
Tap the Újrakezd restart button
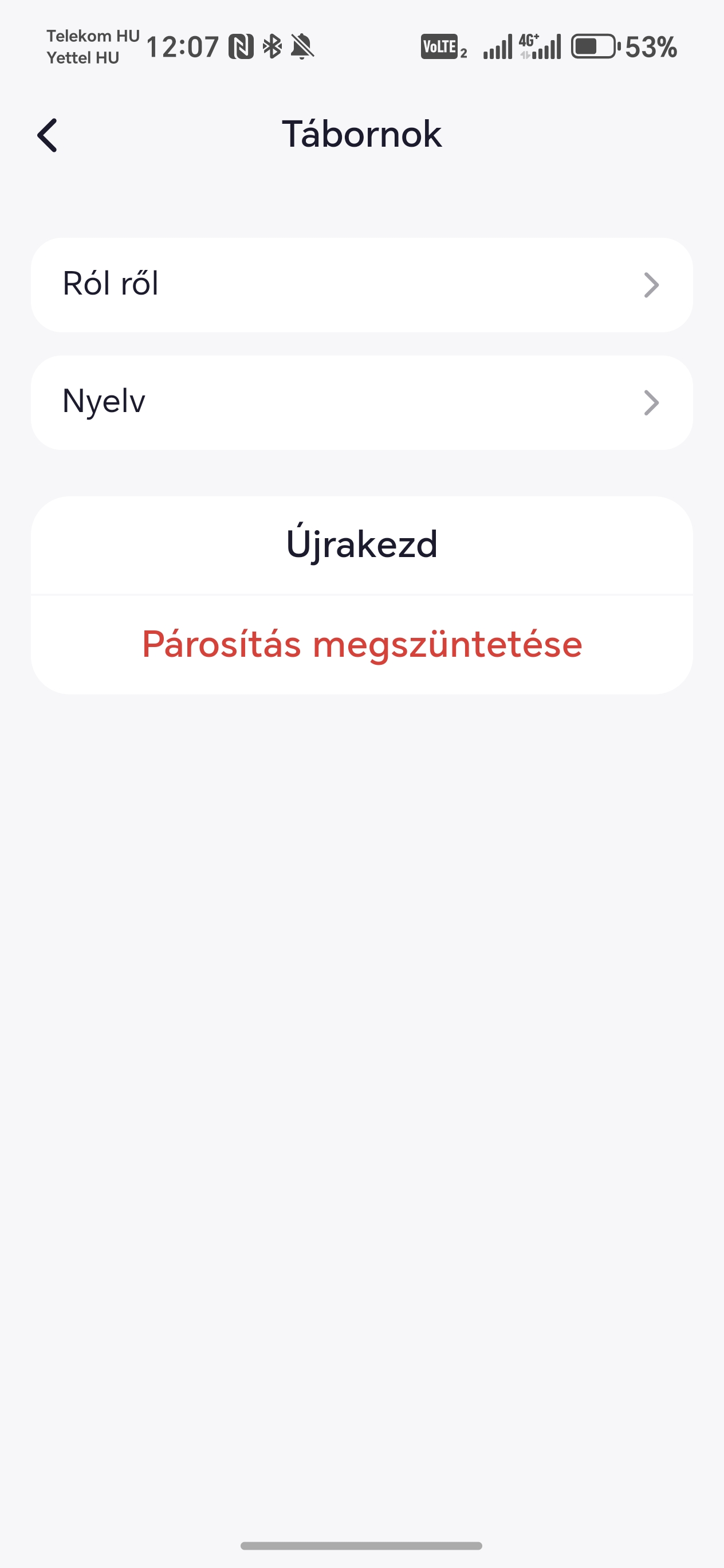[x=362, y=545]
